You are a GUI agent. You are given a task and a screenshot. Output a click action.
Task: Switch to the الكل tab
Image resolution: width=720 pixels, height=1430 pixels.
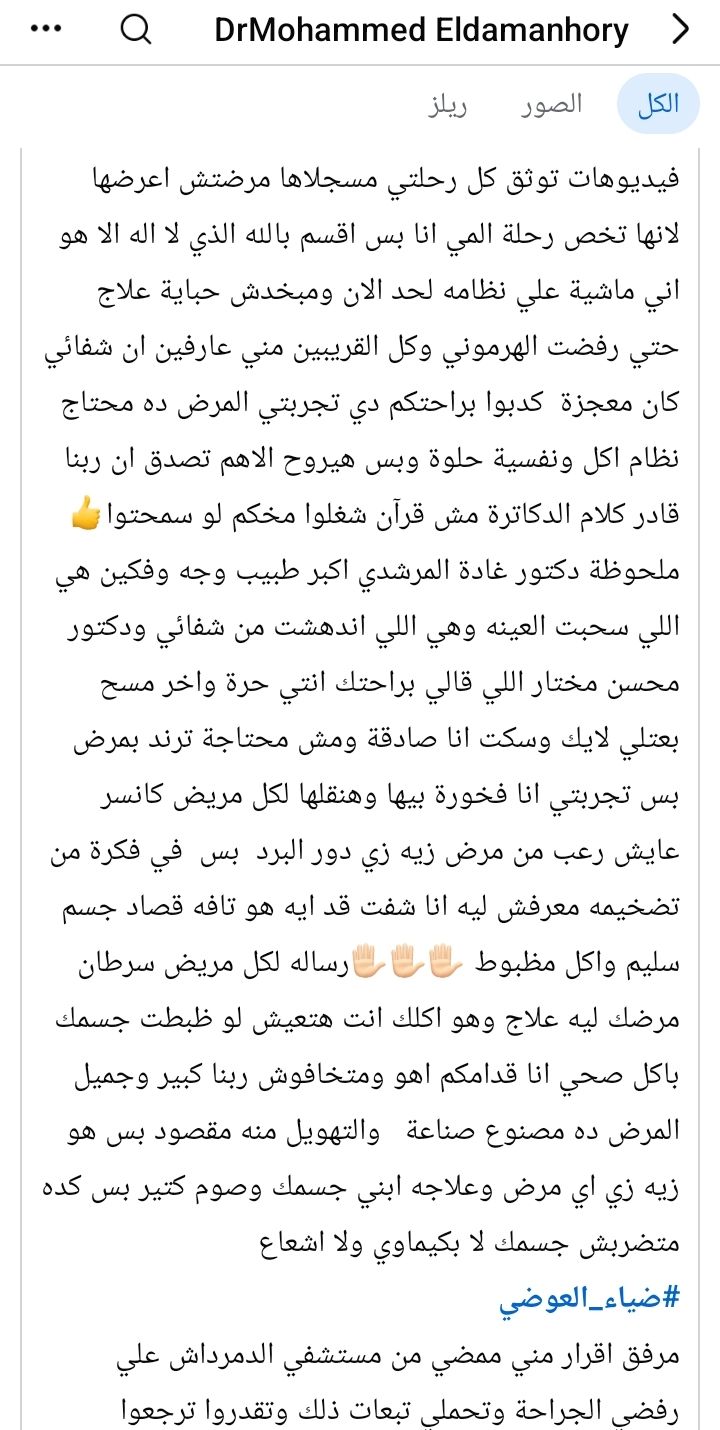pos(658,104)
